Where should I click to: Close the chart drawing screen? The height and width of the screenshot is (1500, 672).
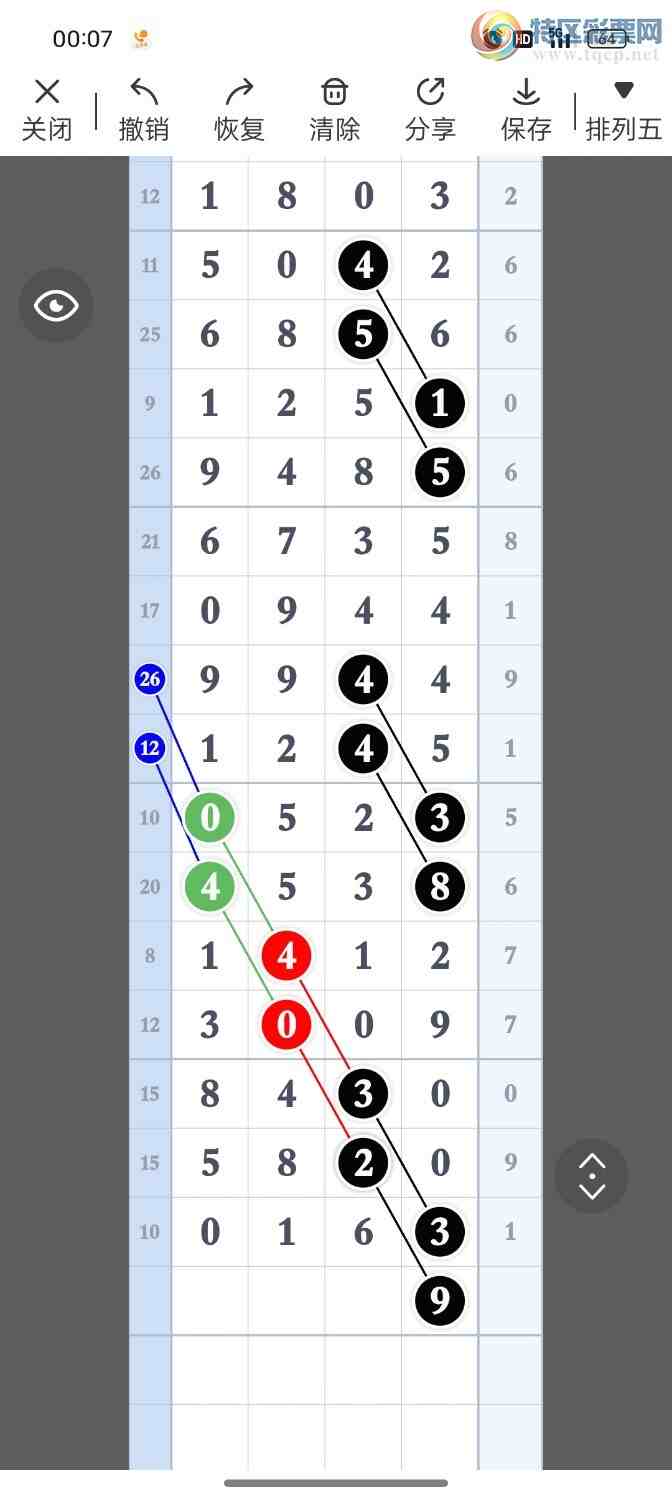pos(46,110)
